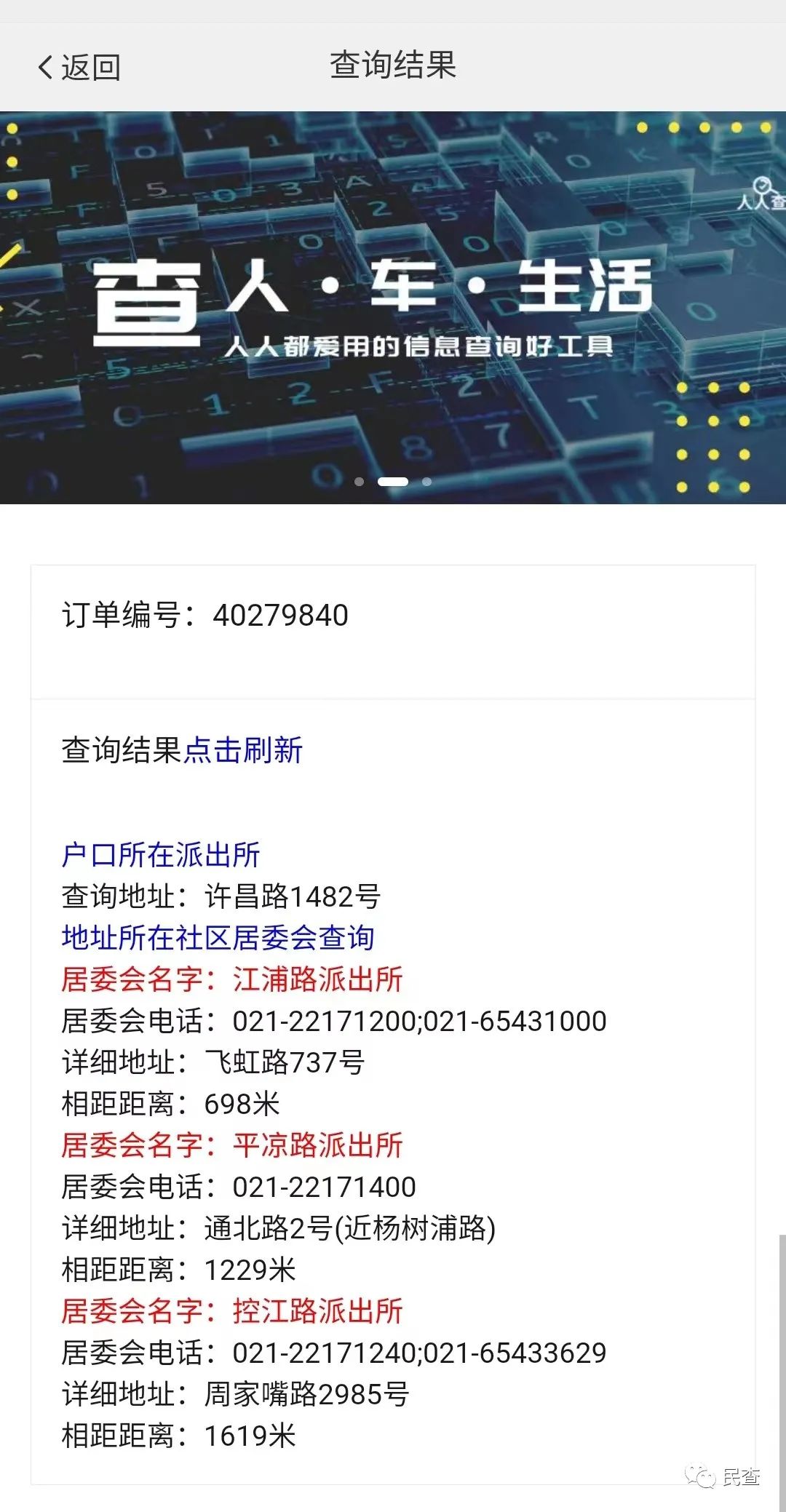Viewport: 786px width, 1512px height.
Task: Click the 查 character graphic in the banner
Action: pyautogui.click(x=146, y=302)
